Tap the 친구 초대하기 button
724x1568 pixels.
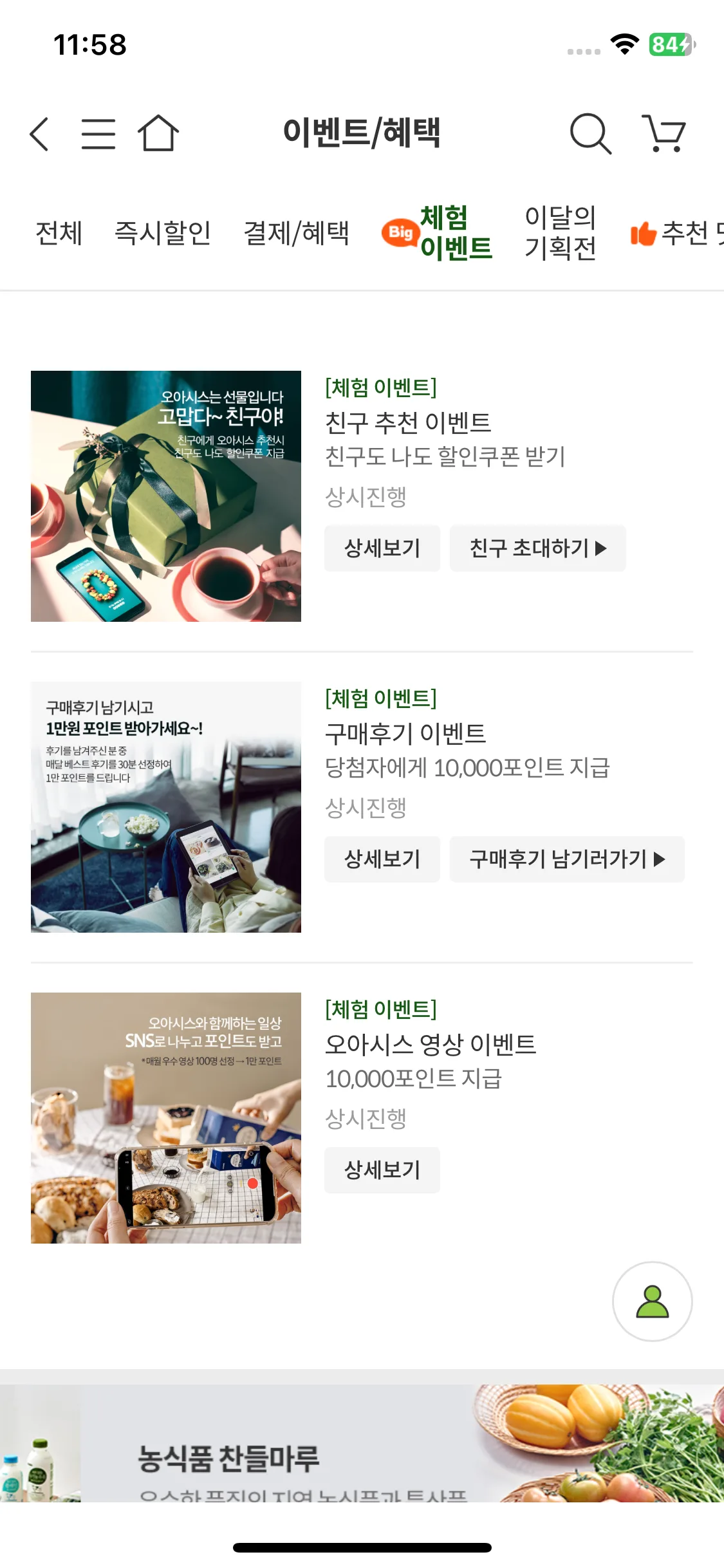coord(537,548)
